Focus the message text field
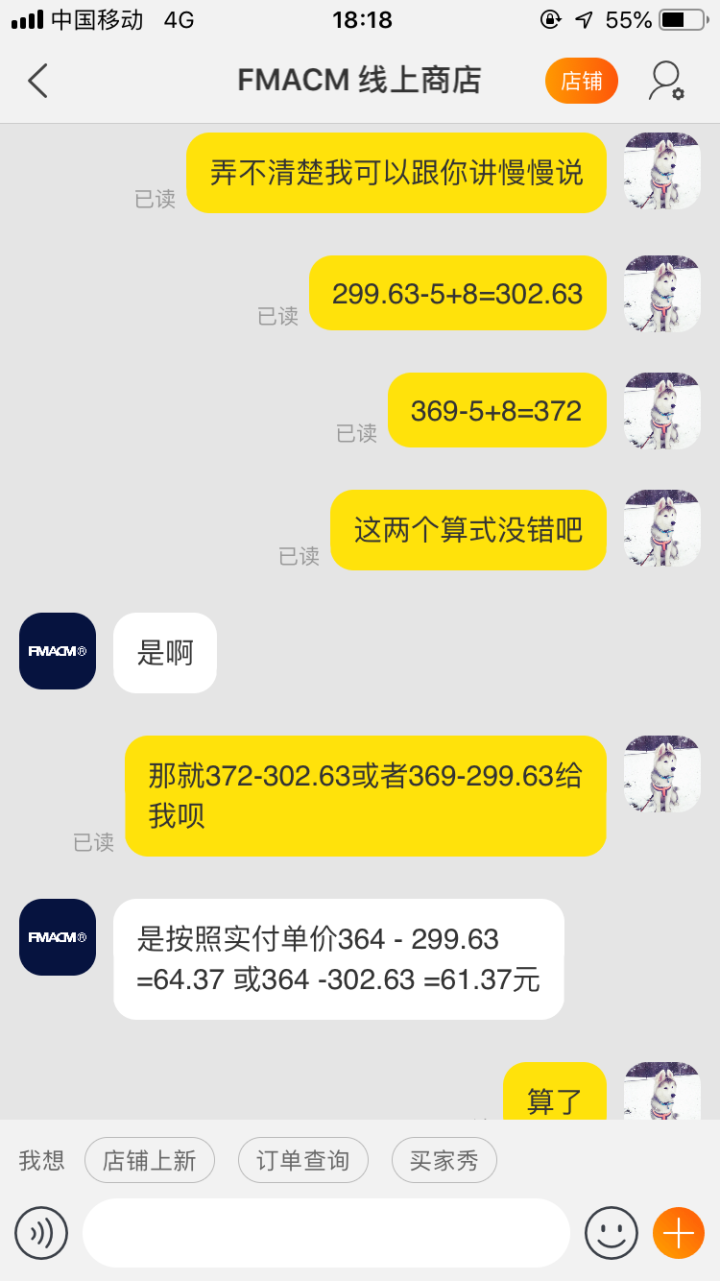 [x=326, y=1233]
